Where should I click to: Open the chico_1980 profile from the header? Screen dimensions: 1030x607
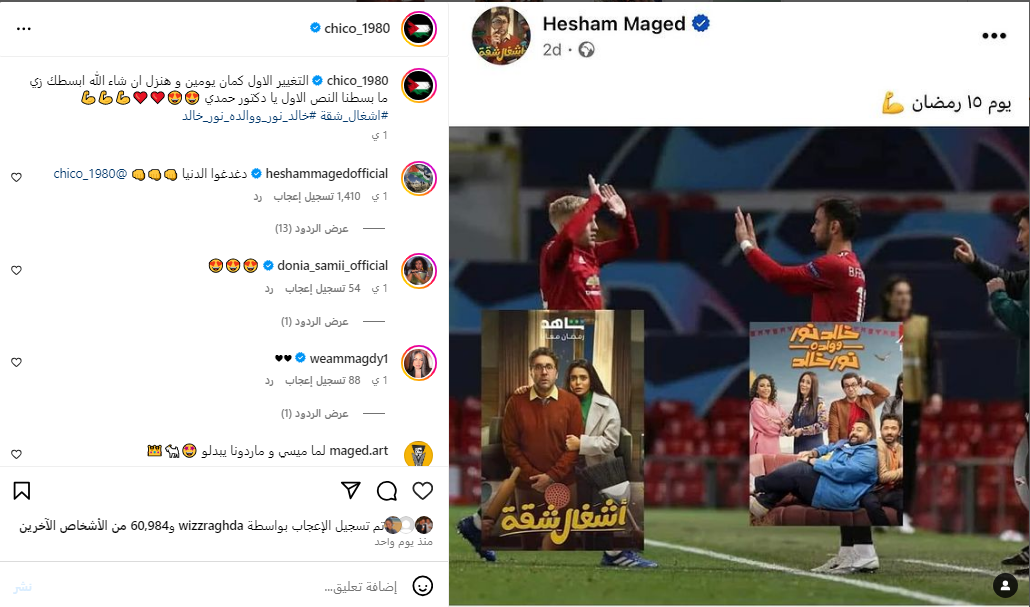point(357,28)
